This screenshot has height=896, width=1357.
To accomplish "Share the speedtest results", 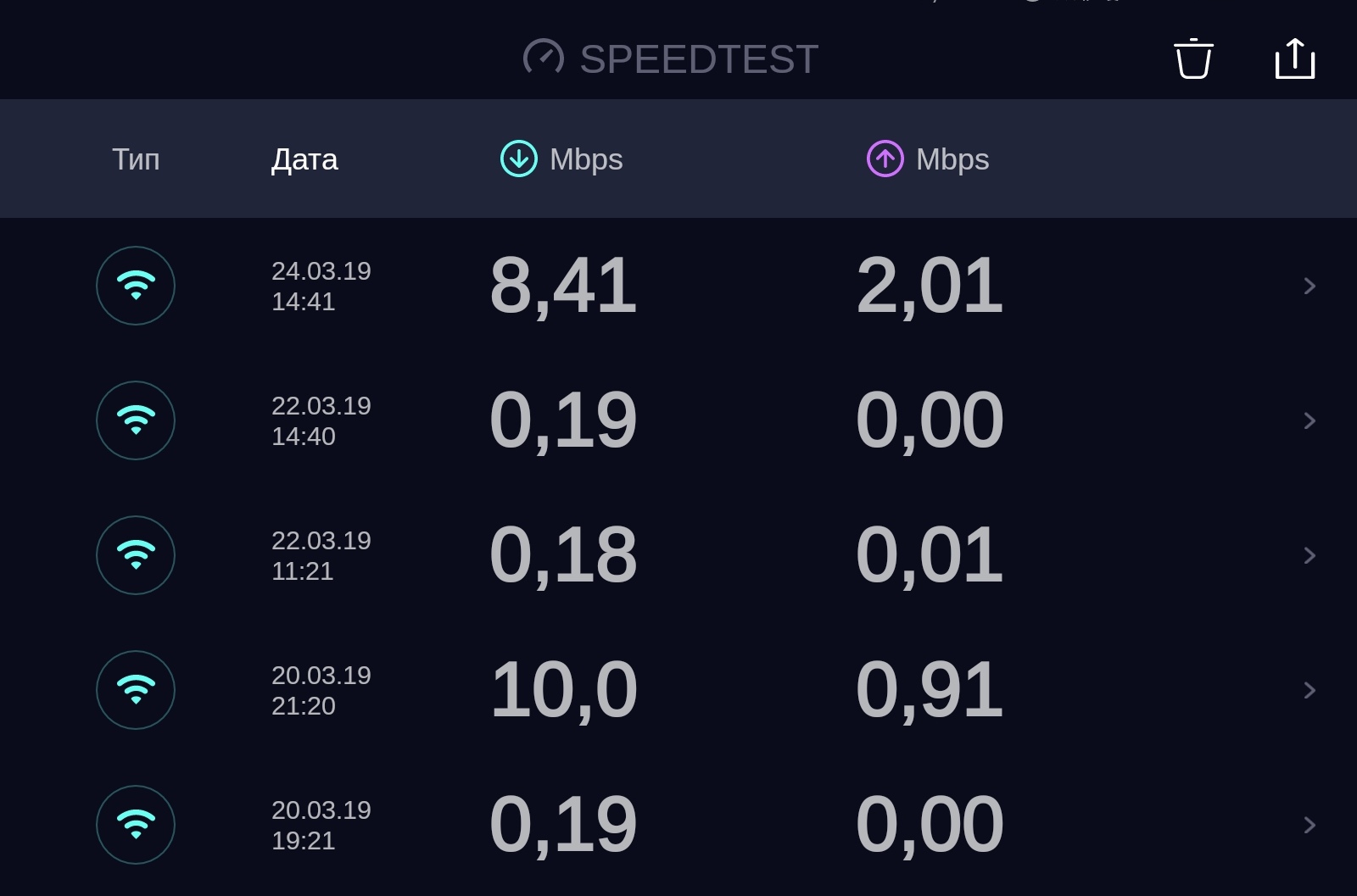I will tap(1294, 59).
